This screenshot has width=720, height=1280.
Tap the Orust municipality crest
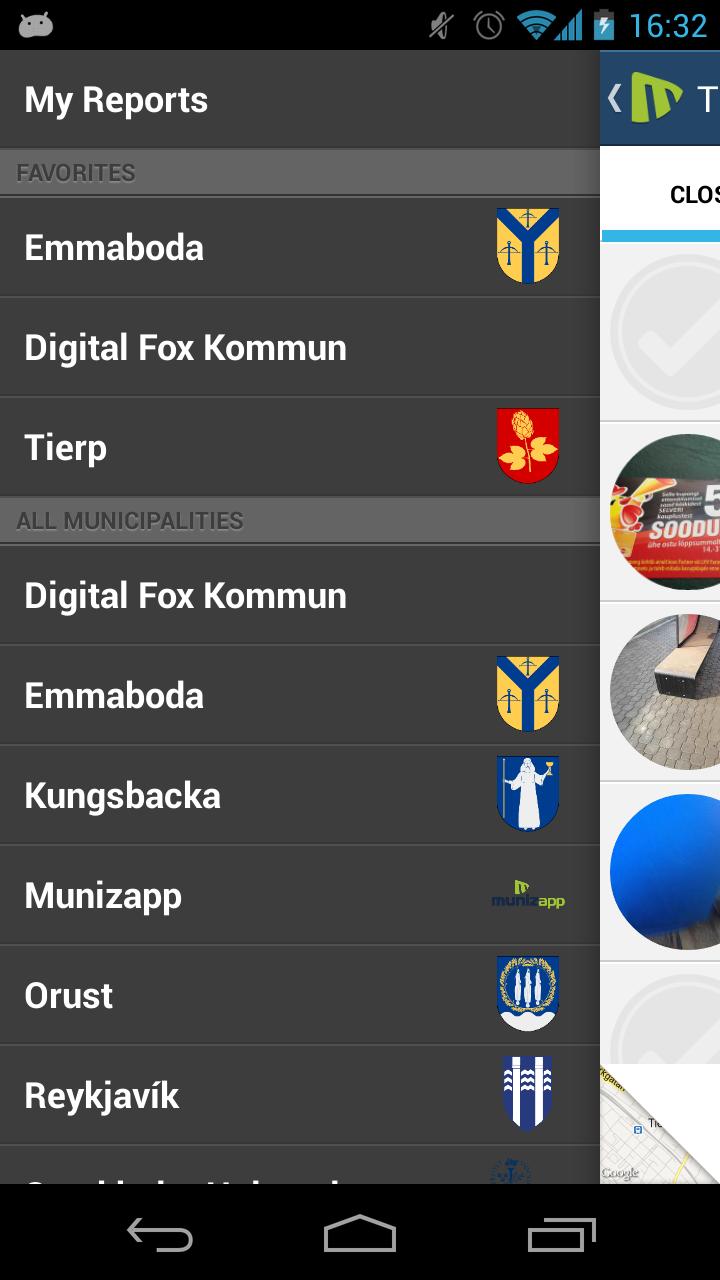click(x=527, y=994)
